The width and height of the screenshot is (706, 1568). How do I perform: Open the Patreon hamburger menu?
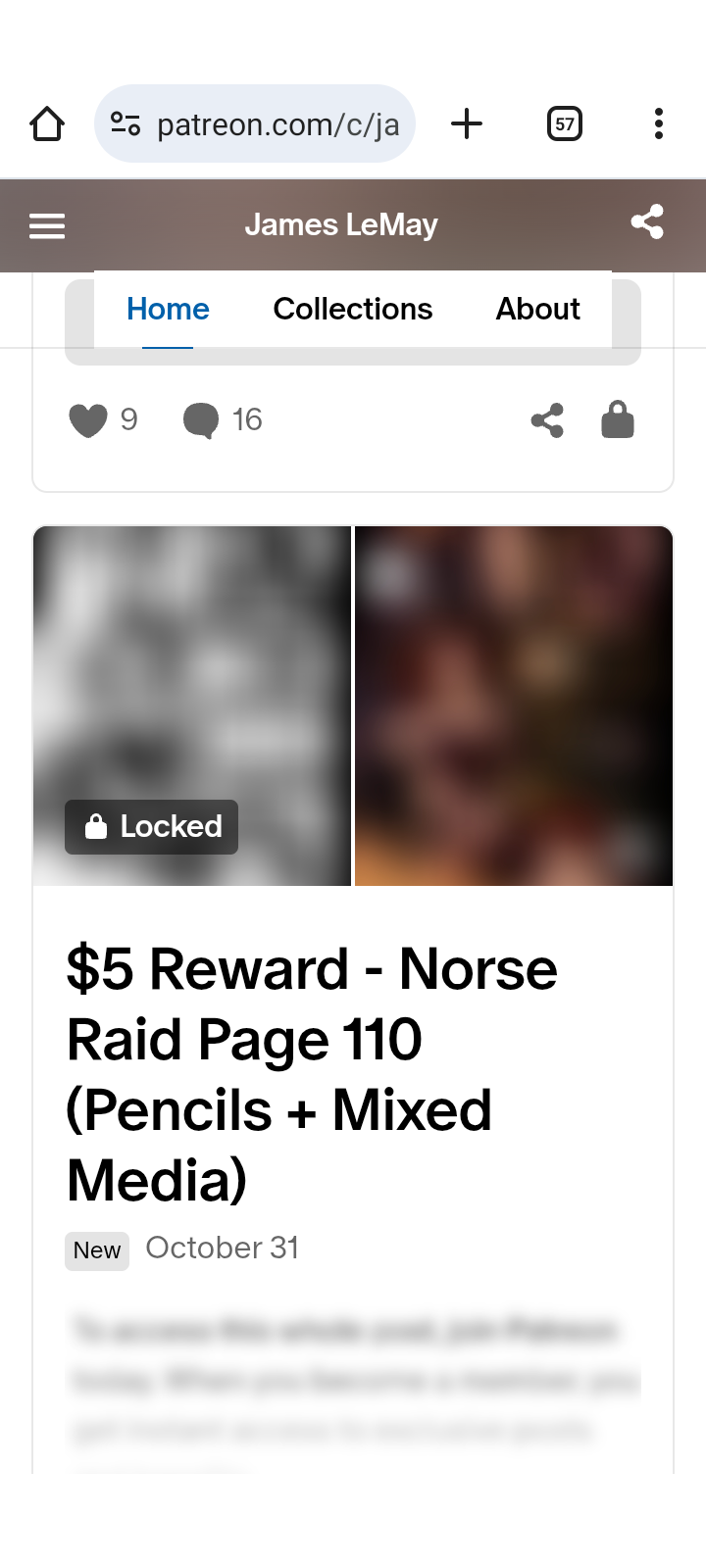click(47, 226)
